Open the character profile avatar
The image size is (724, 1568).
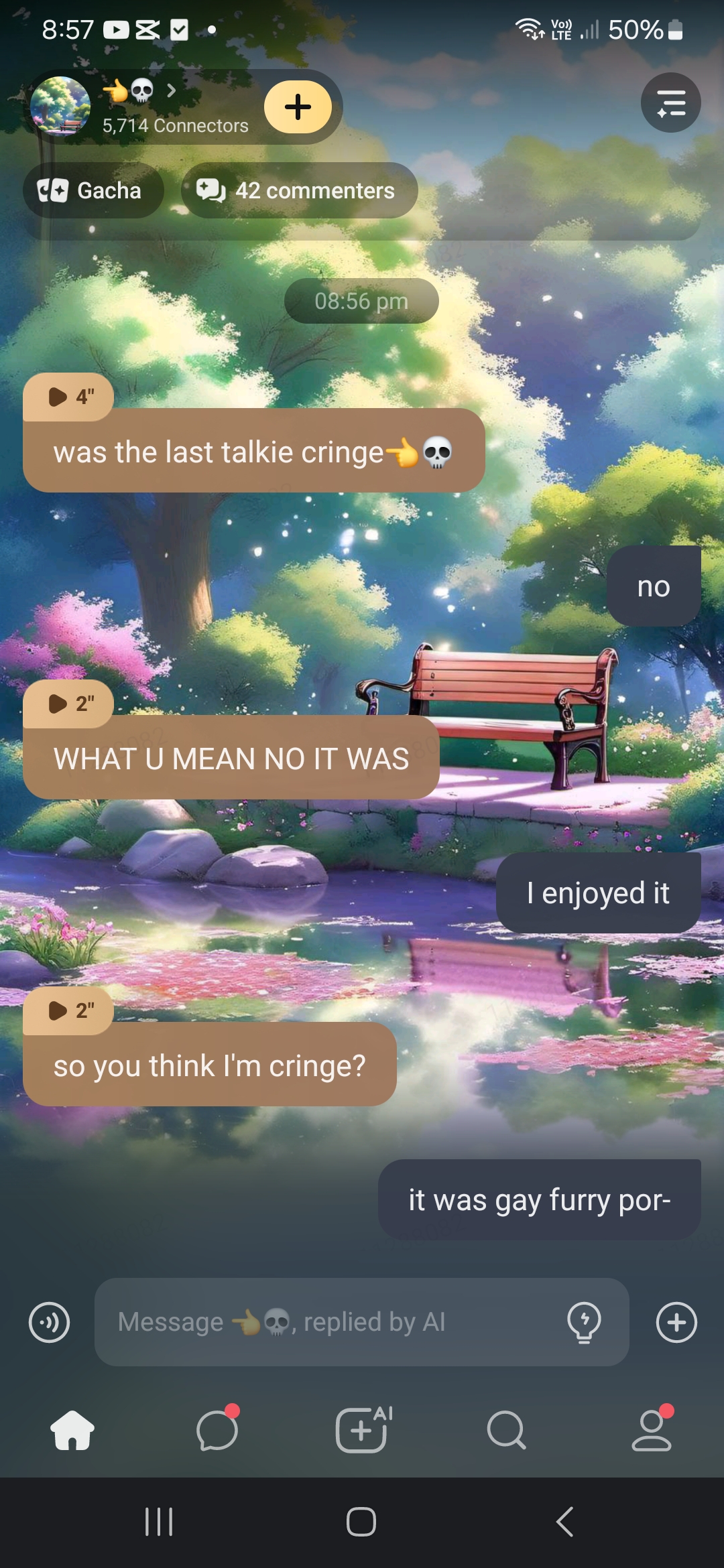click(60, 106)
